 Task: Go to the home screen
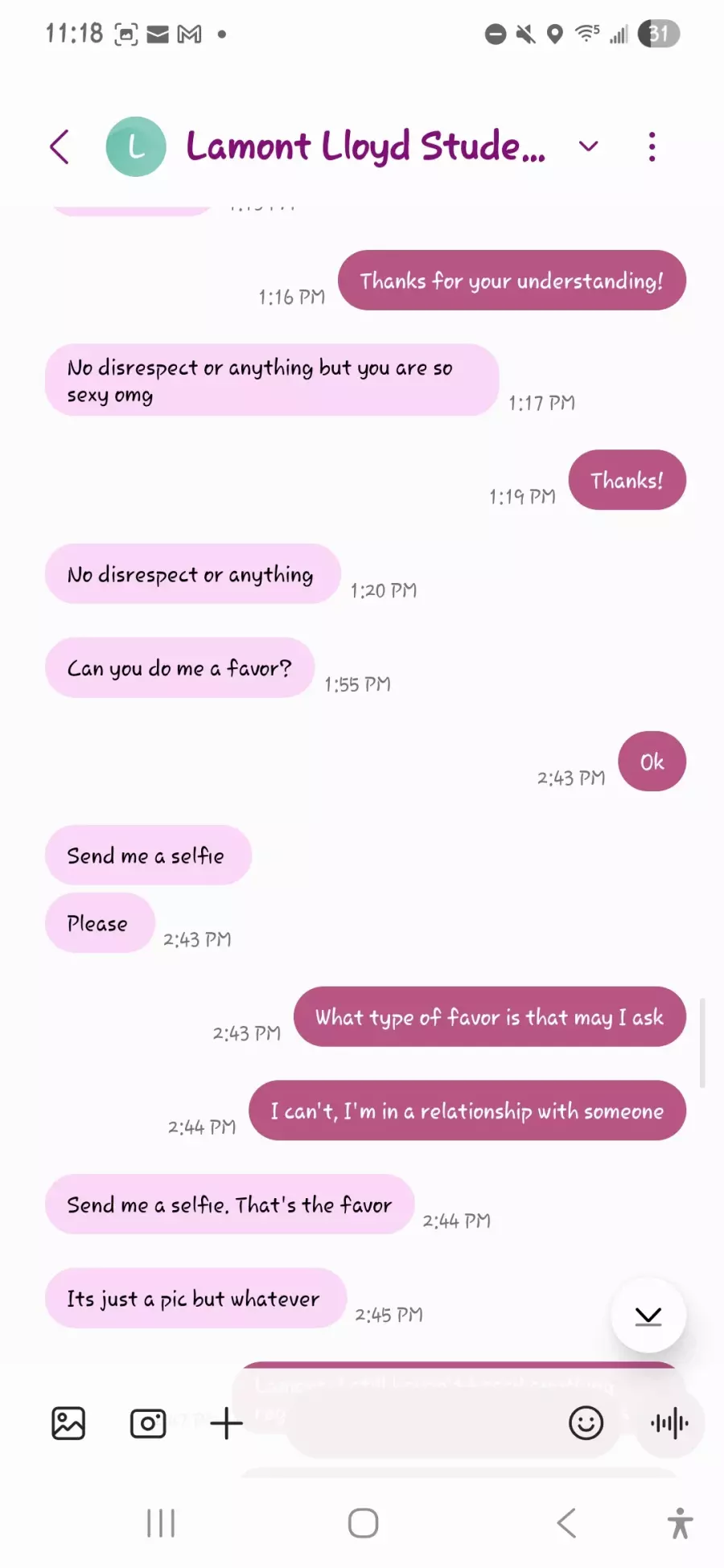363,1523
